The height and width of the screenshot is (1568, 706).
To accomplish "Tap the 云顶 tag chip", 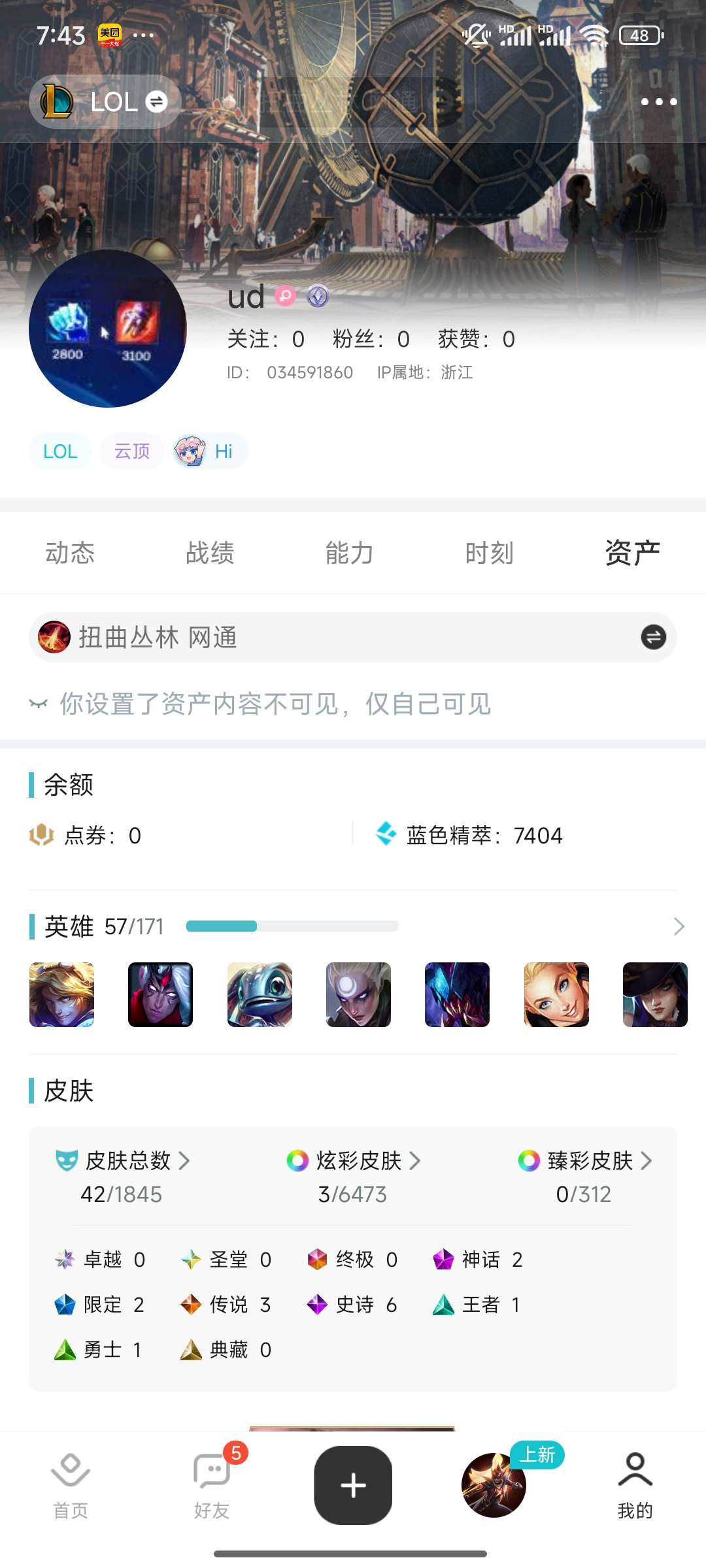I will click(x=132, y=451).
